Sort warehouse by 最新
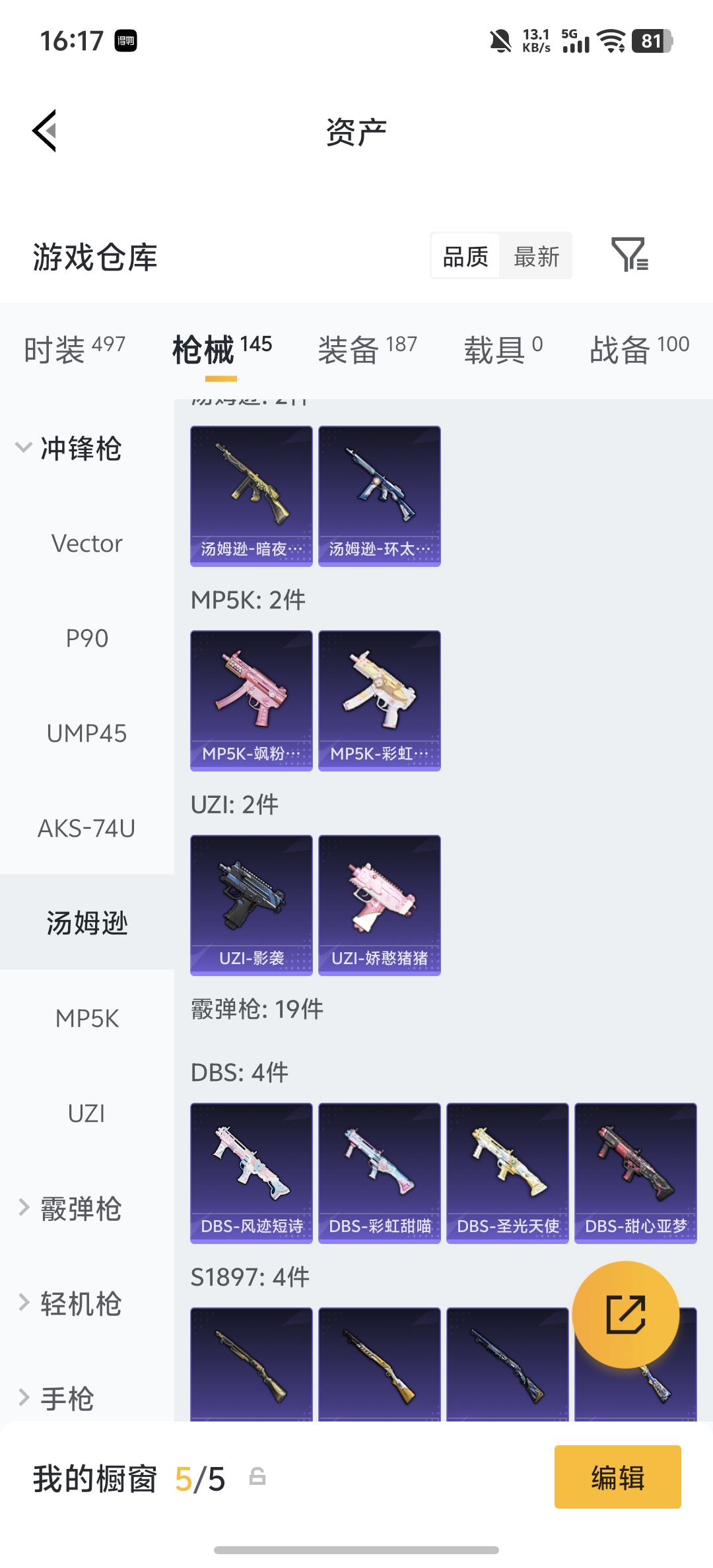Image resolution: width=713 pixels, height=1568 pixels. point(536,256)
